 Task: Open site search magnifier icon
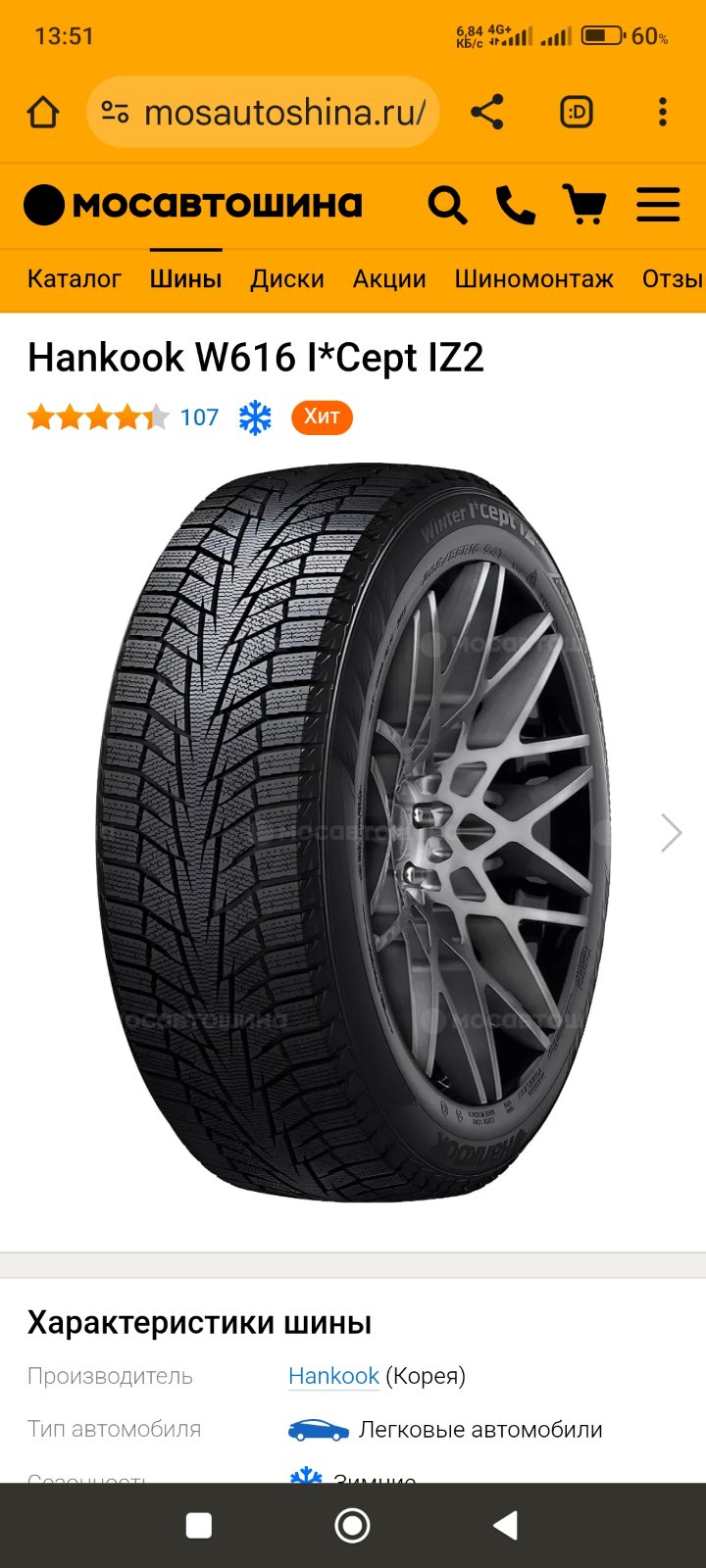[447, 206]
